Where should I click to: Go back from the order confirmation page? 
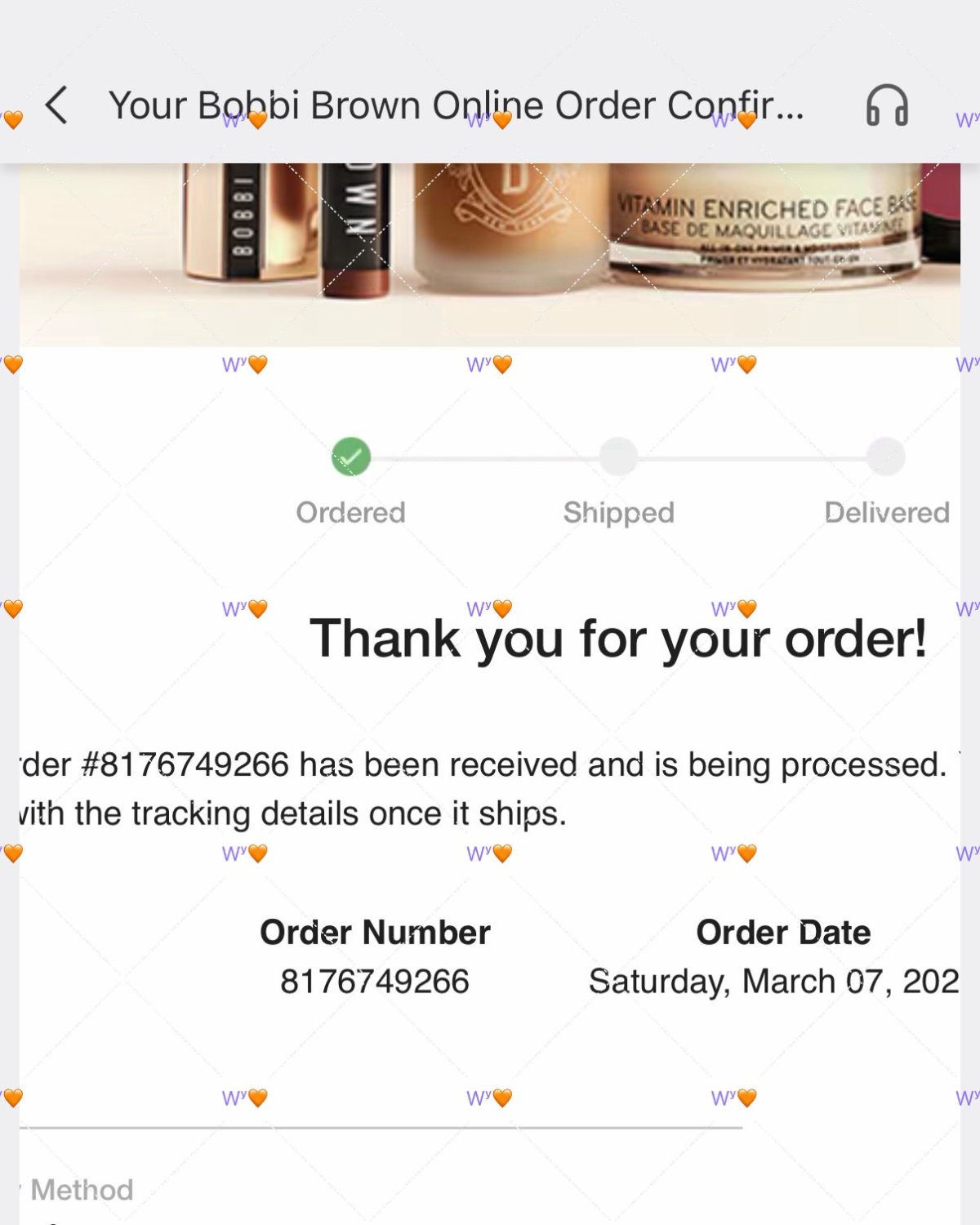[56, 105]
